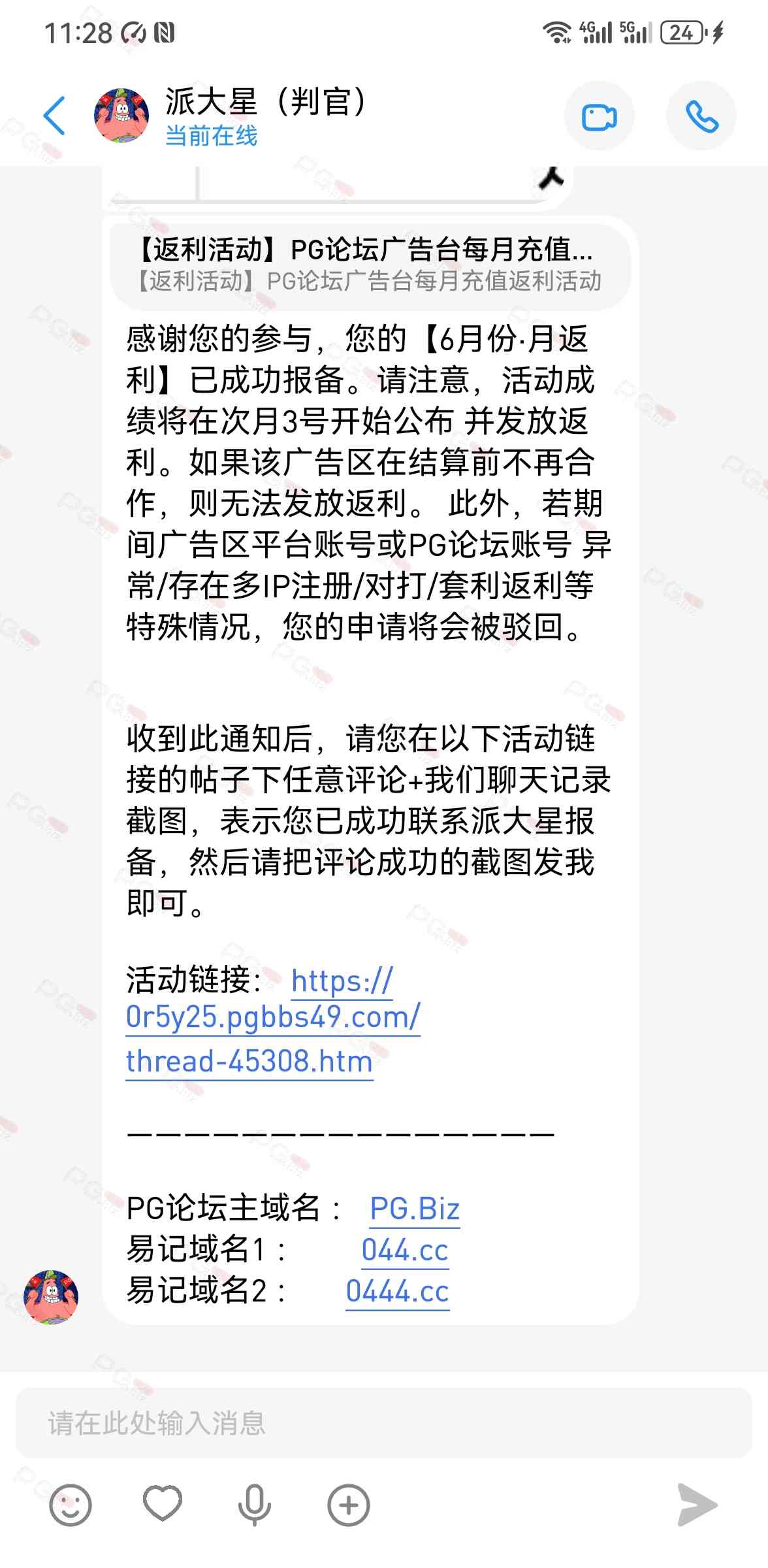
Task: Focus the message input field
Action: (x=384, y=1423)
